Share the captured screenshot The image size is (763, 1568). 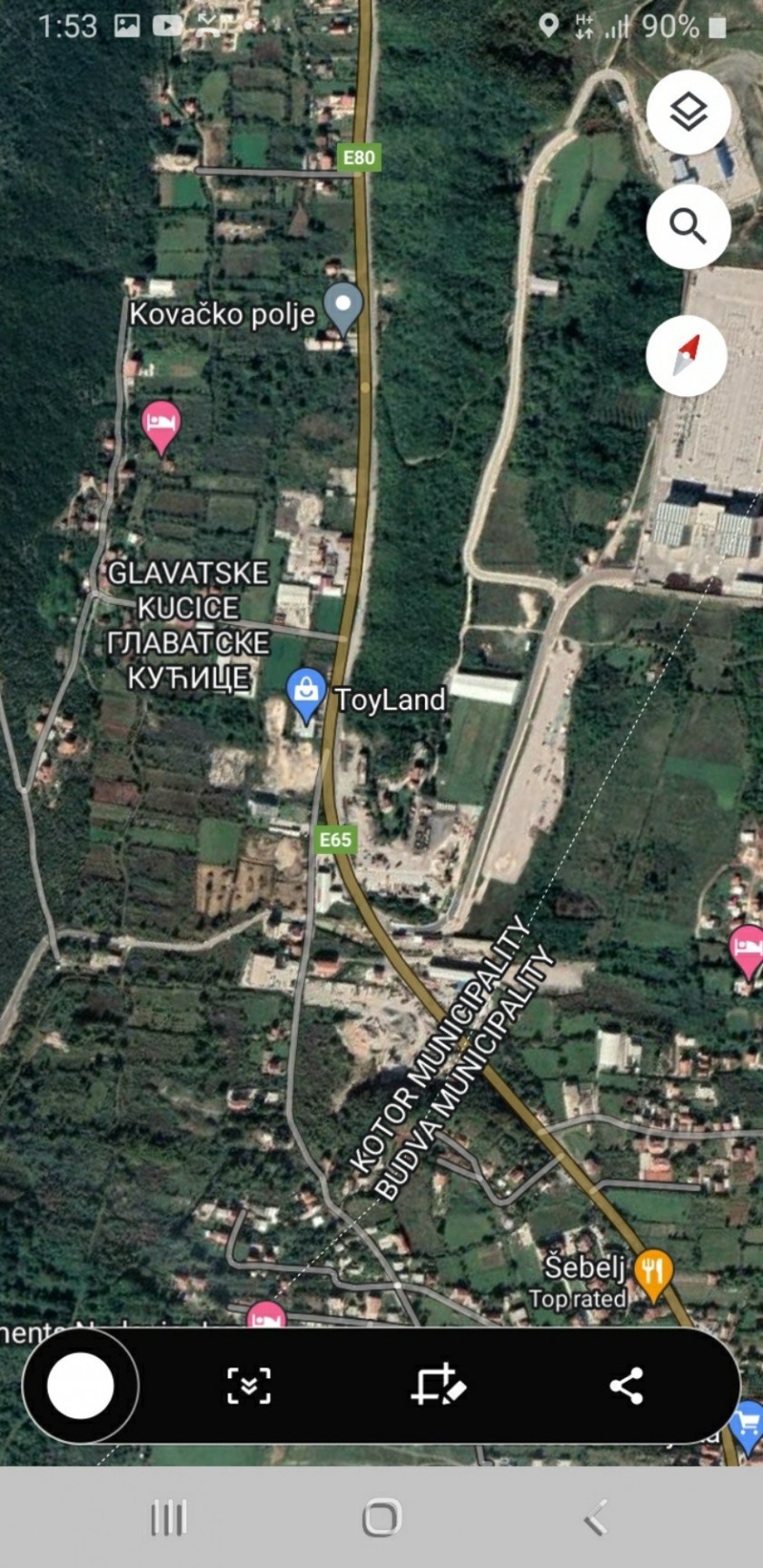(x=627, y=1386)
